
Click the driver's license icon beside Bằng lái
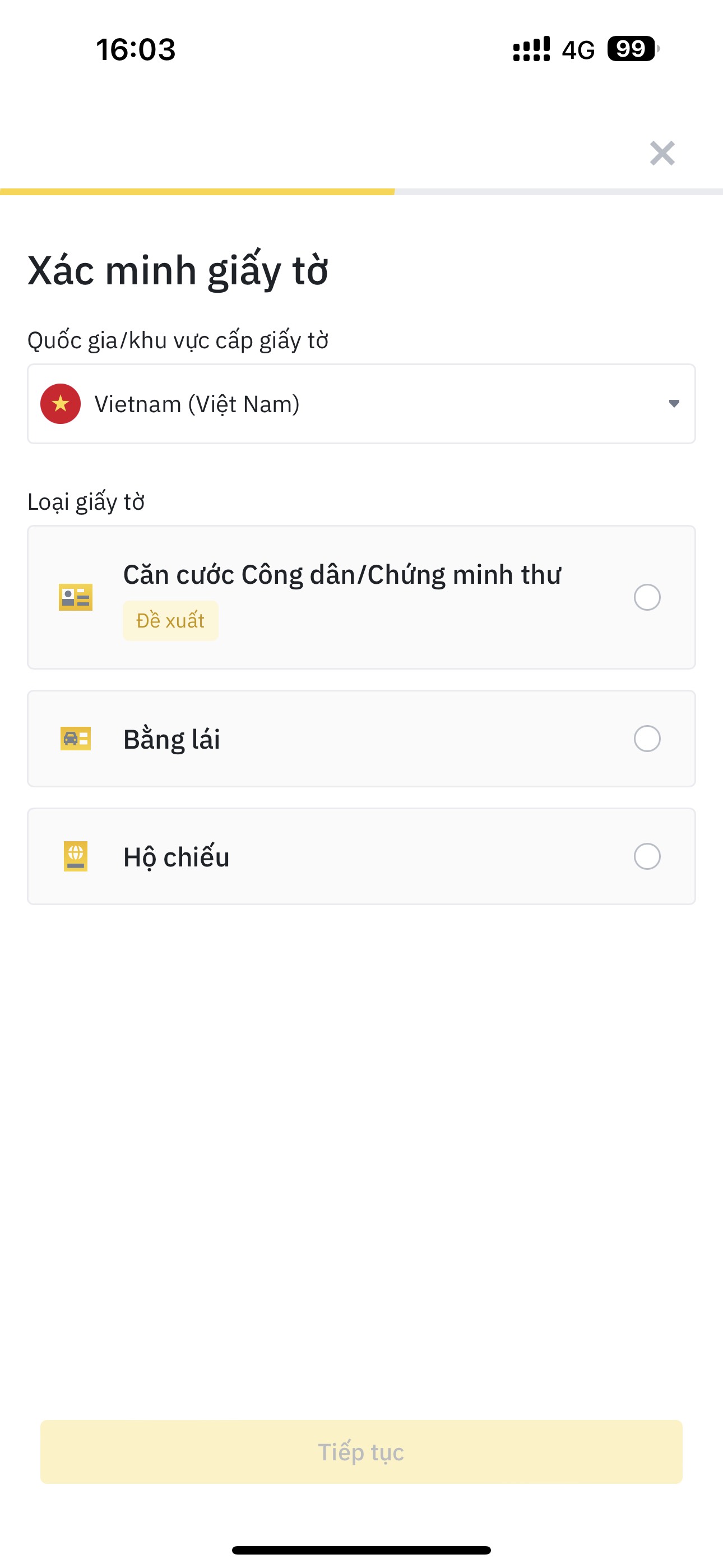pos(76,739)
